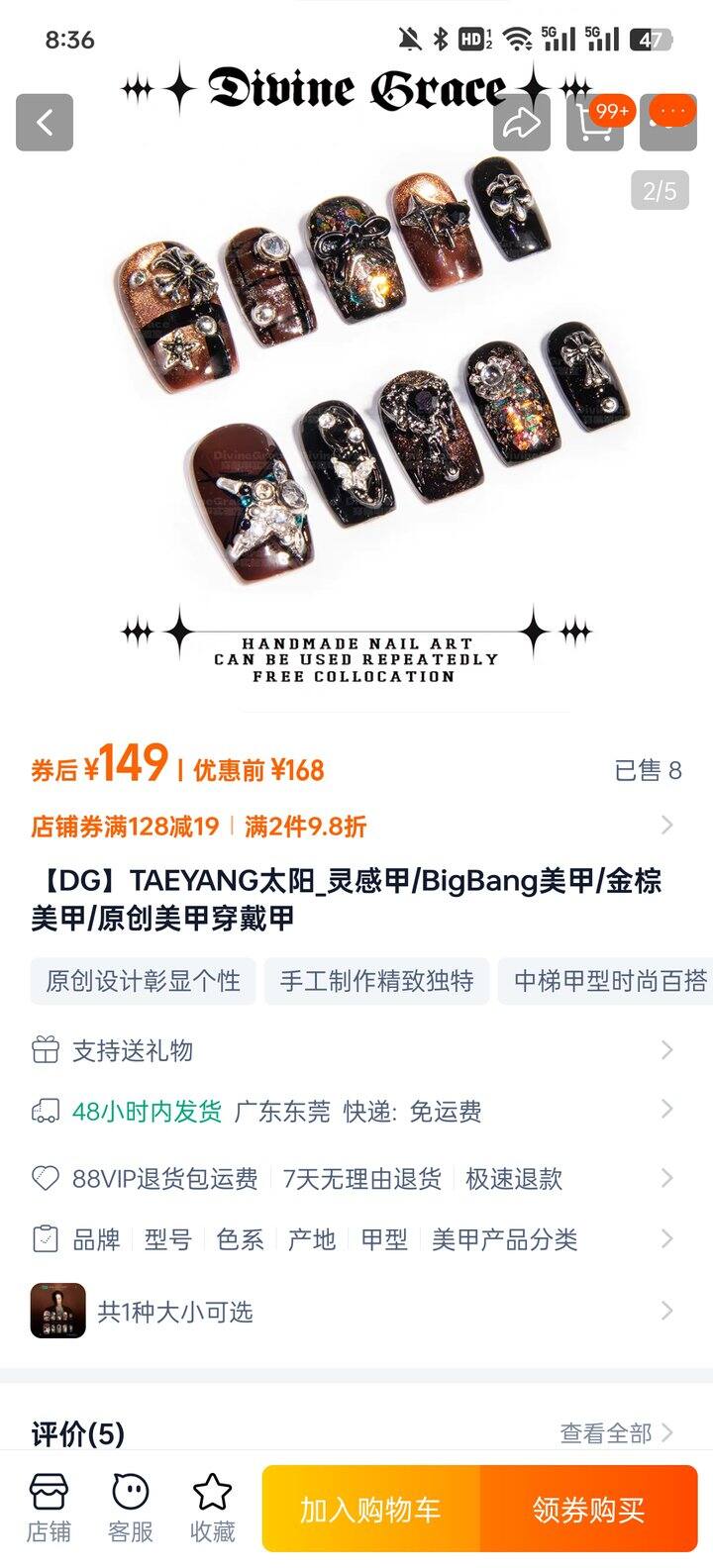
Task: Buy with coupon via 领券购买
Action: click(x=588, y=1510)
